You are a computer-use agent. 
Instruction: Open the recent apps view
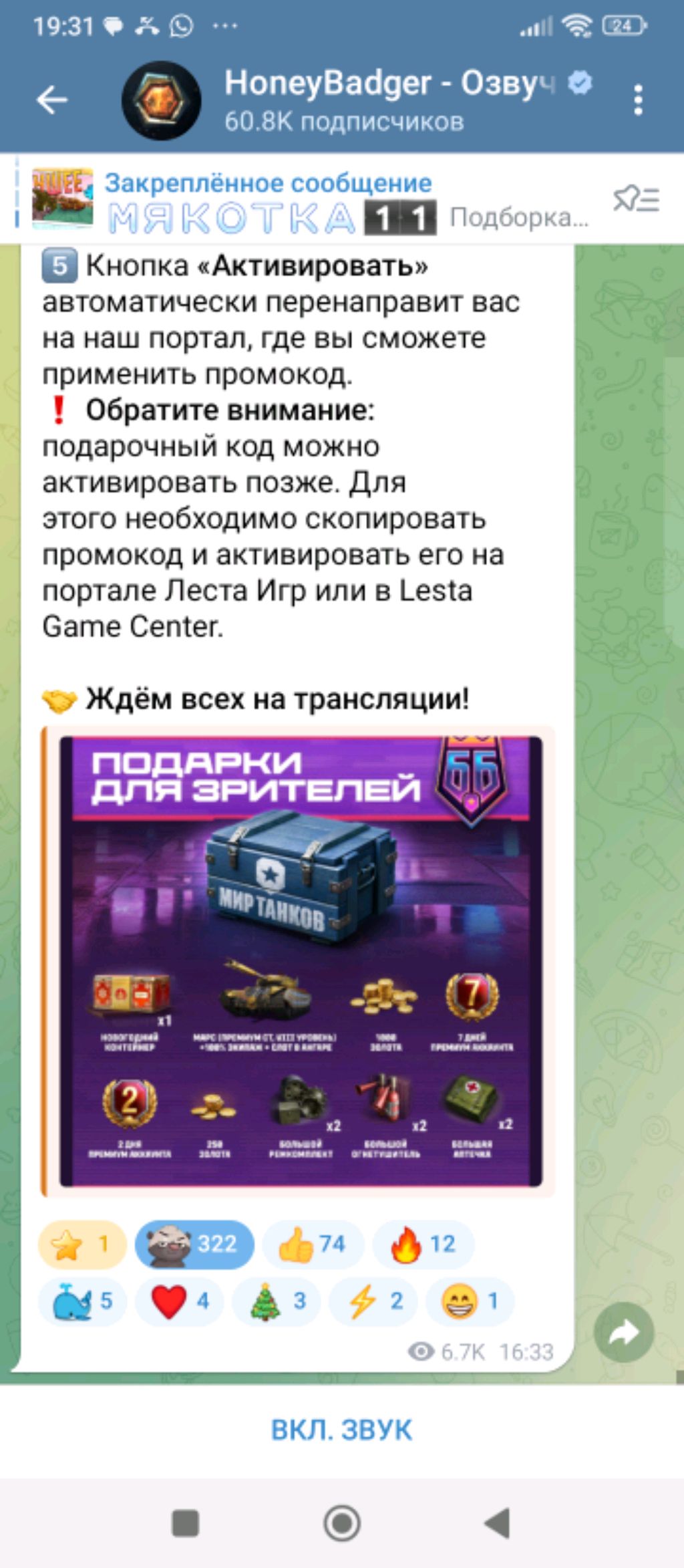click(x=185, y=1524)
